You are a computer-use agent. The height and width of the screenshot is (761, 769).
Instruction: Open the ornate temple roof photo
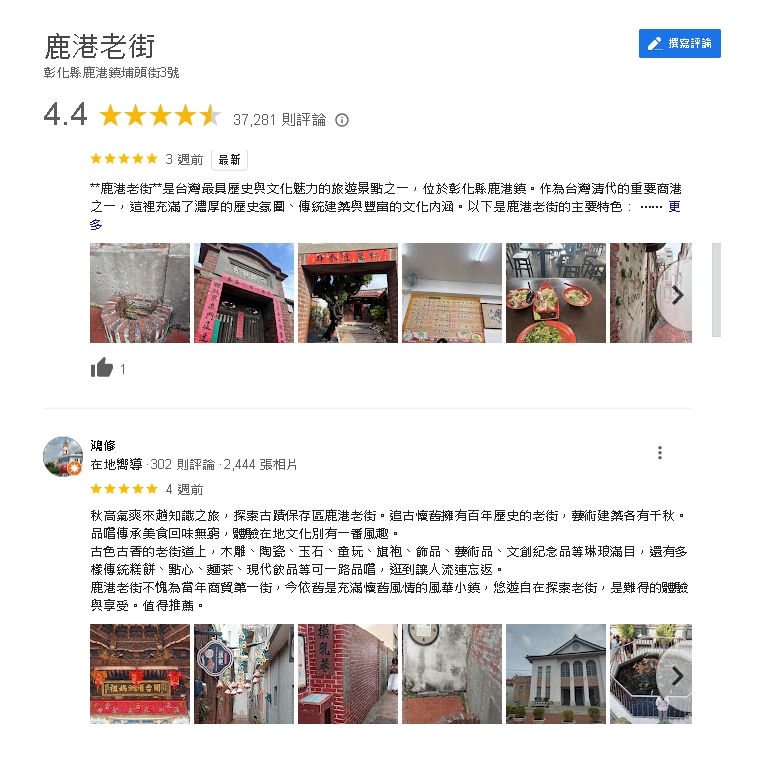[139, 674]
